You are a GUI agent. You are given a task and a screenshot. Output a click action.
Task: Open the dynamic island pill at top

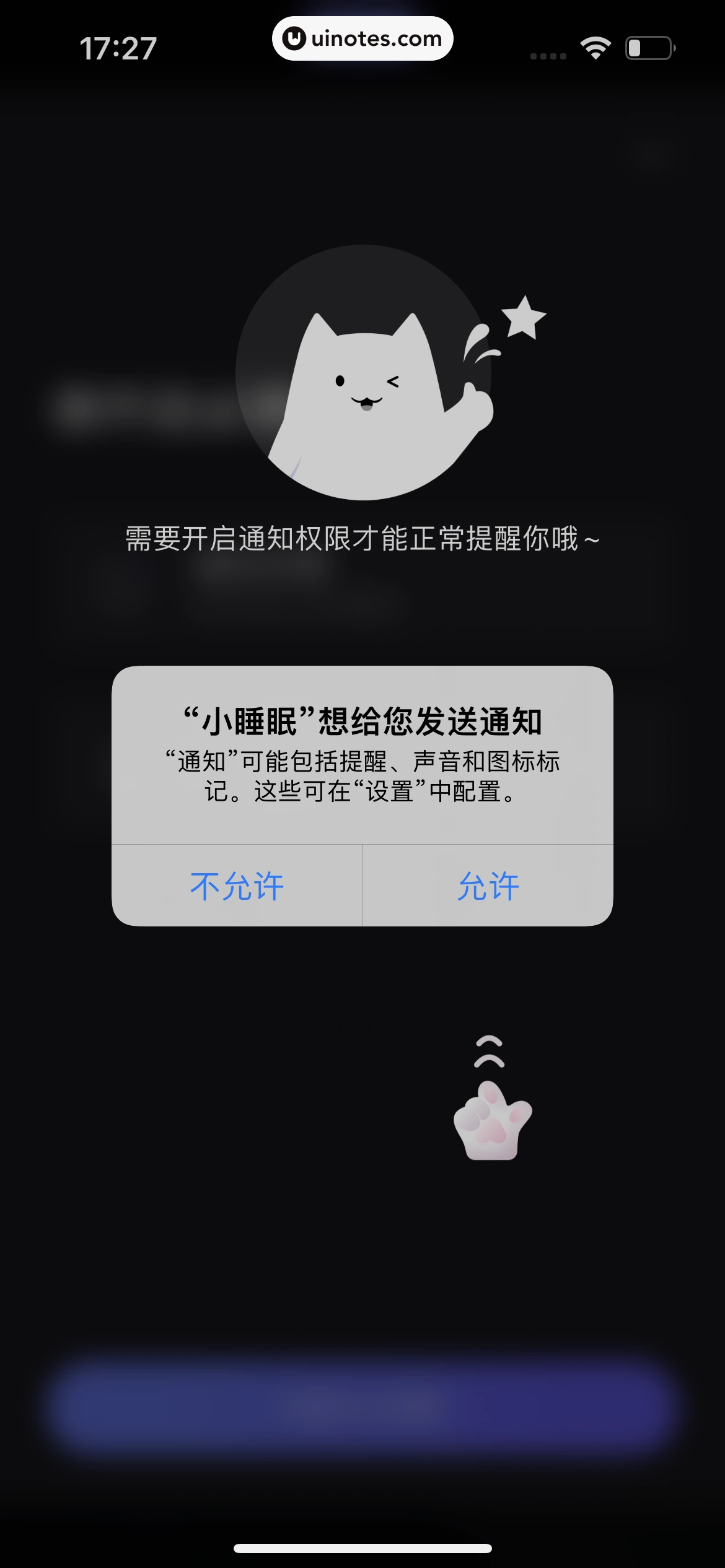pyautogui.click(x=362, y=38)
